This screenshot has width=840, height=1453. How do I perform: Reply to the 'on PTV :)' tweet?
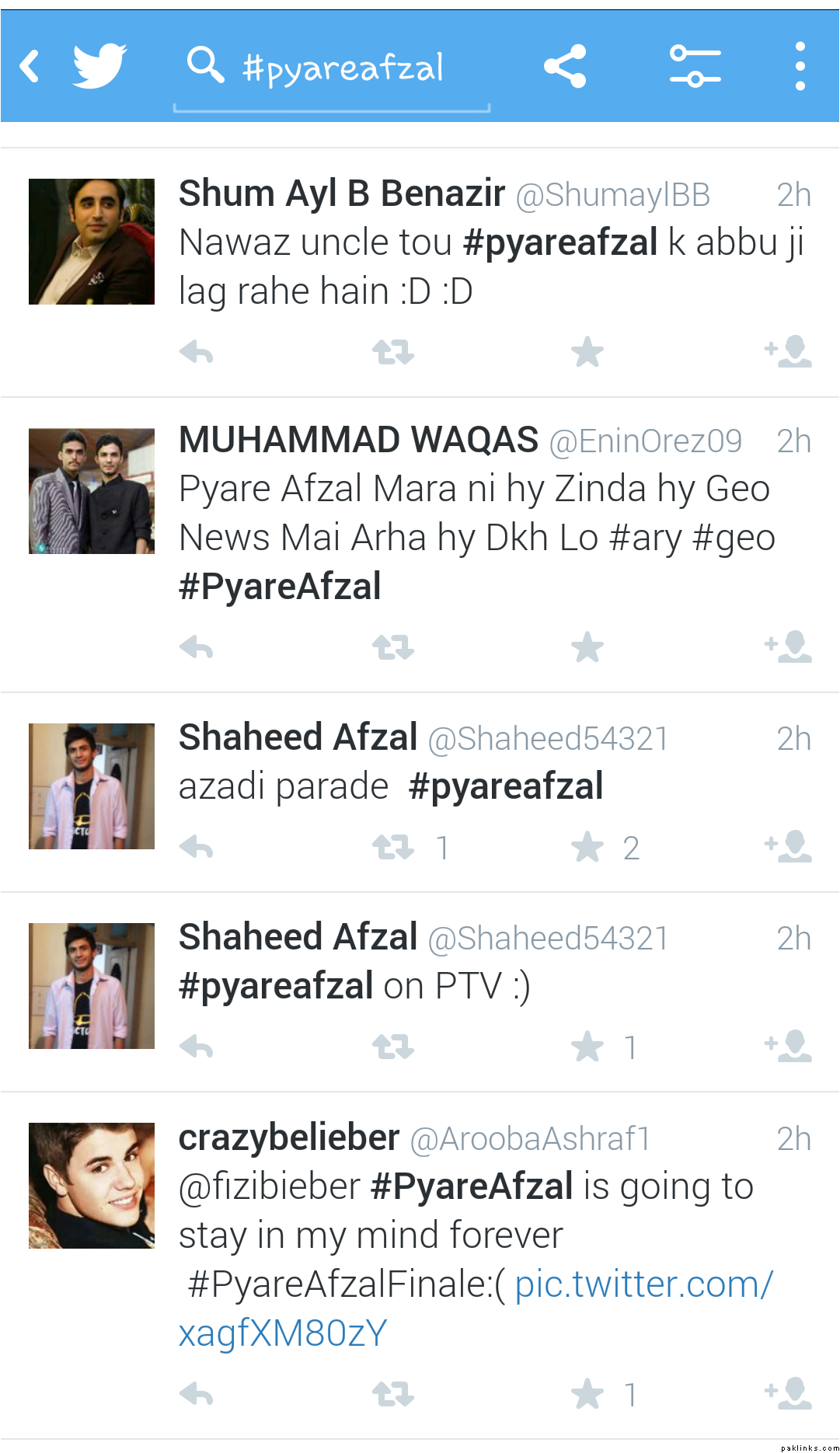click(x=196, y=1047)
